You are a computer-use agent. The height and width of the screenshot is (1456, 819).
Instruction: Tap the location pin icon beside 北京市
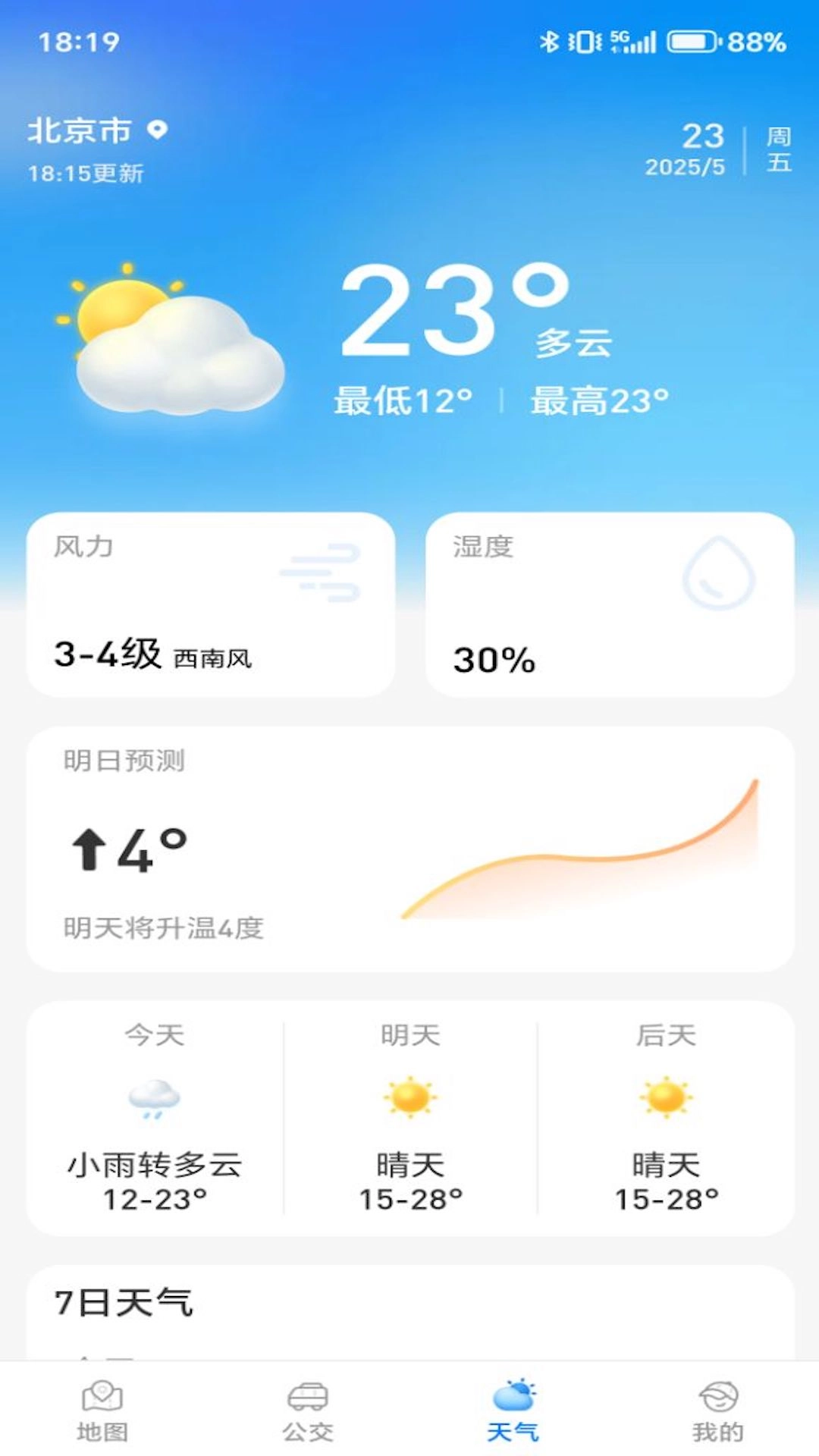(x=157, y=130)
